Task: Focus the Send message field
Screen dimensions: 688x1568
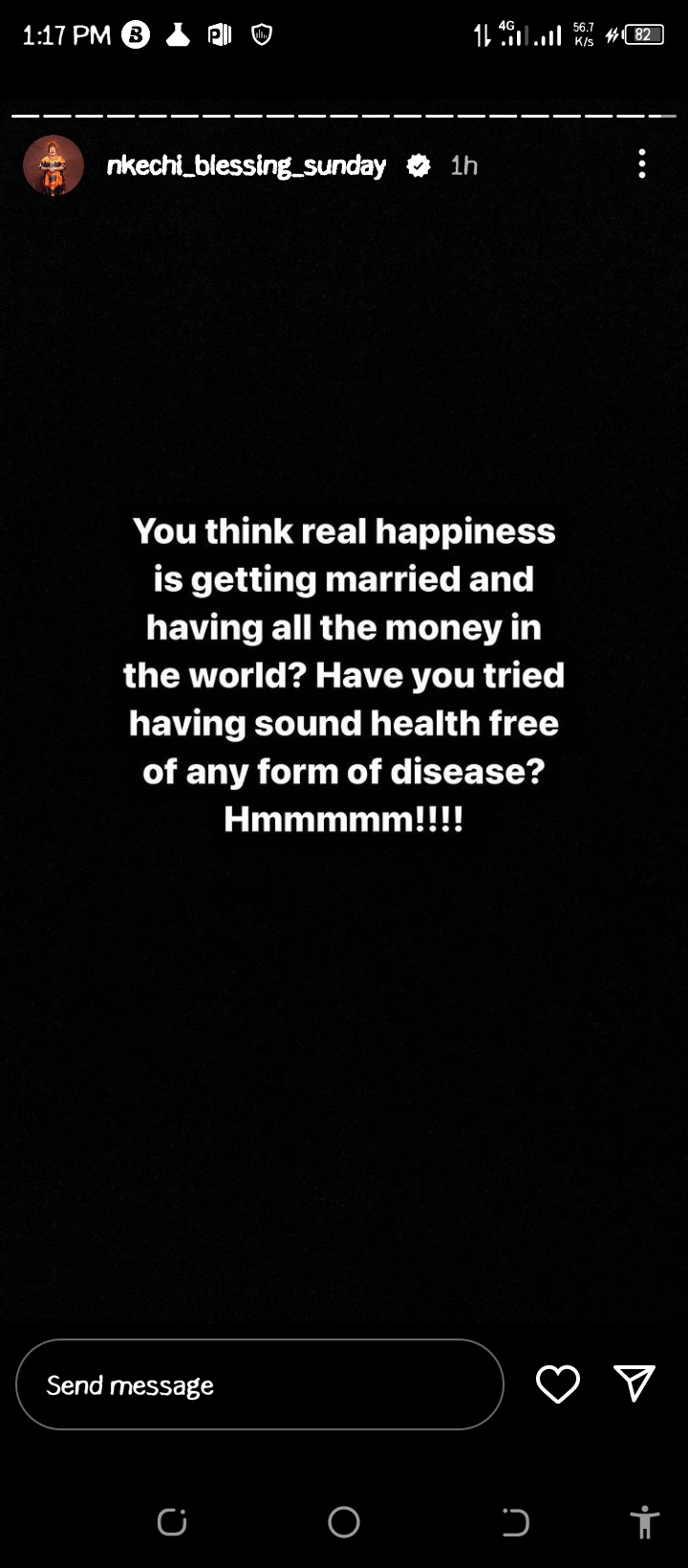Action: click(x=260, y=1384)
